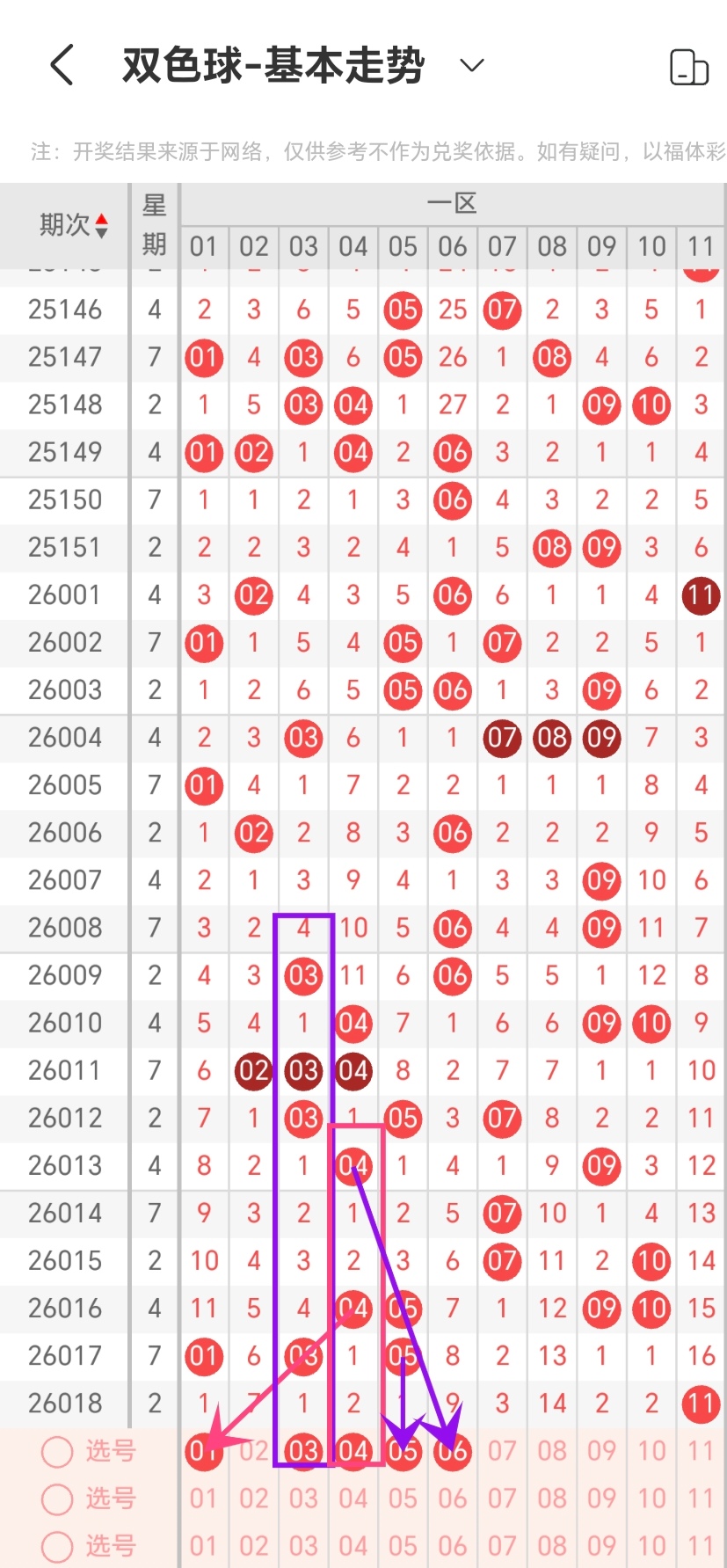Select the first 选号 row radio button

pos(57,1451)
